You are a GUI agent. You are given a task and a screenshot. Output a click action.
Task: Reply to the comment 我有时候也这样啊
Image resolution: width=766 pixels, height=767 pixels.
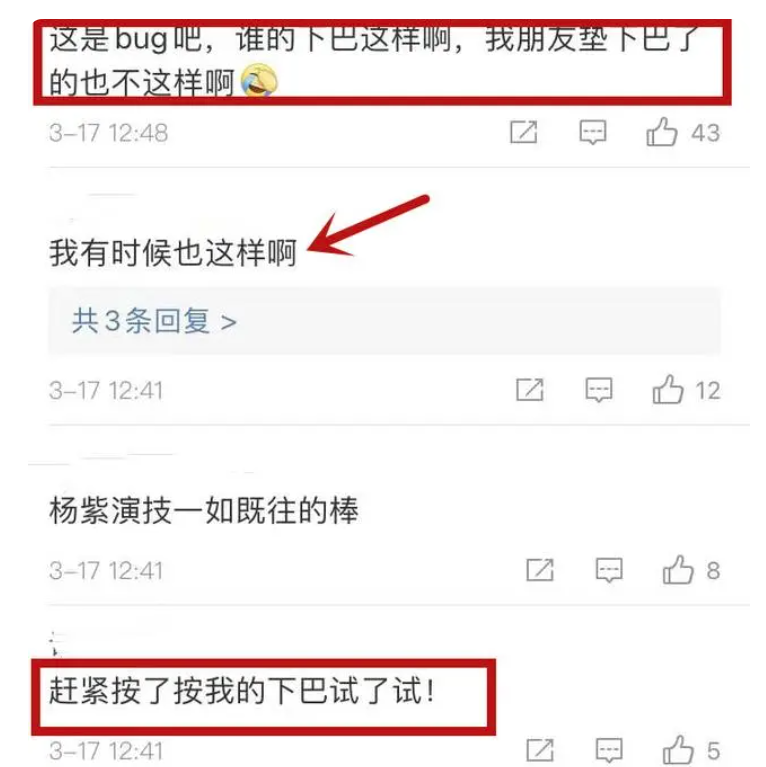click(598, 390)
